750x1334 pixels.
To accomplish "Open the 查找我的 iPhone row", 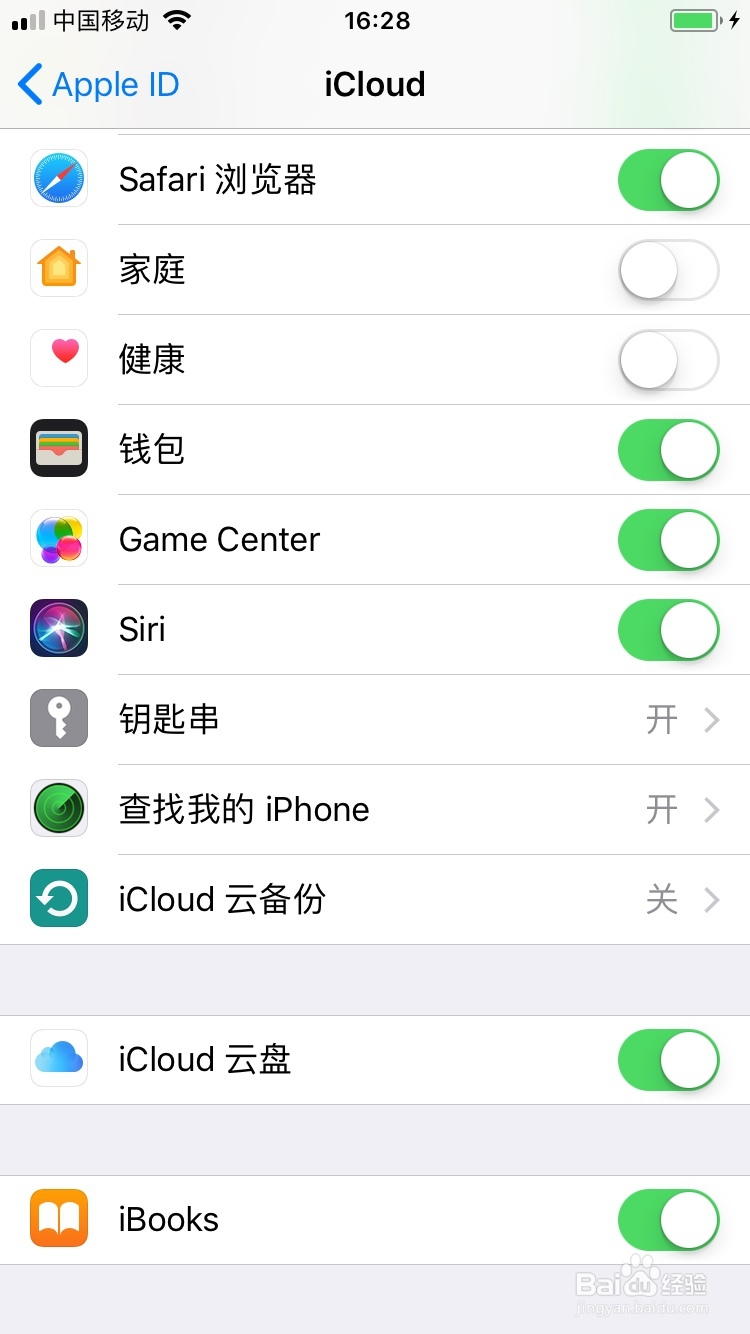I will click(375, 809).
